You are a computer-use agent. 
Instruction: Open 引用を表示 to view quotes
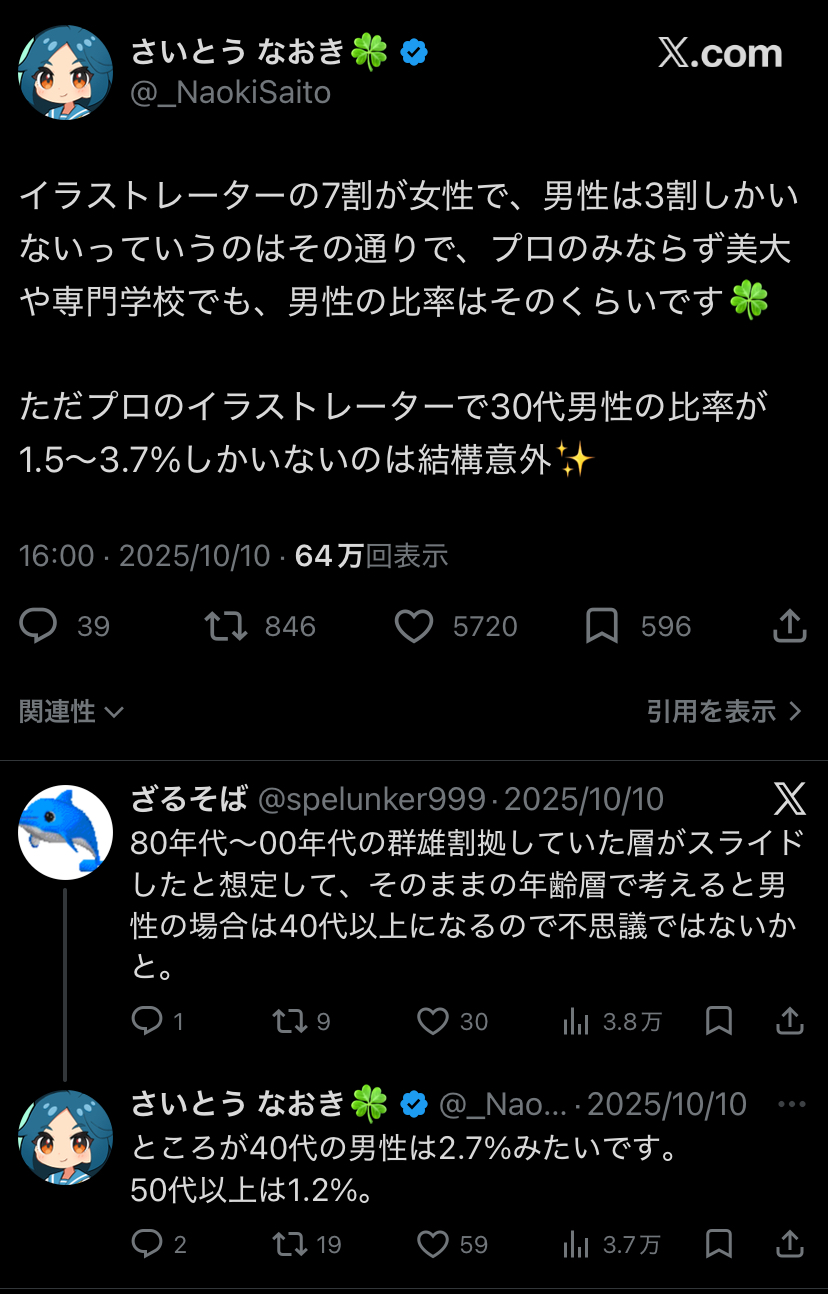point(724,711)
